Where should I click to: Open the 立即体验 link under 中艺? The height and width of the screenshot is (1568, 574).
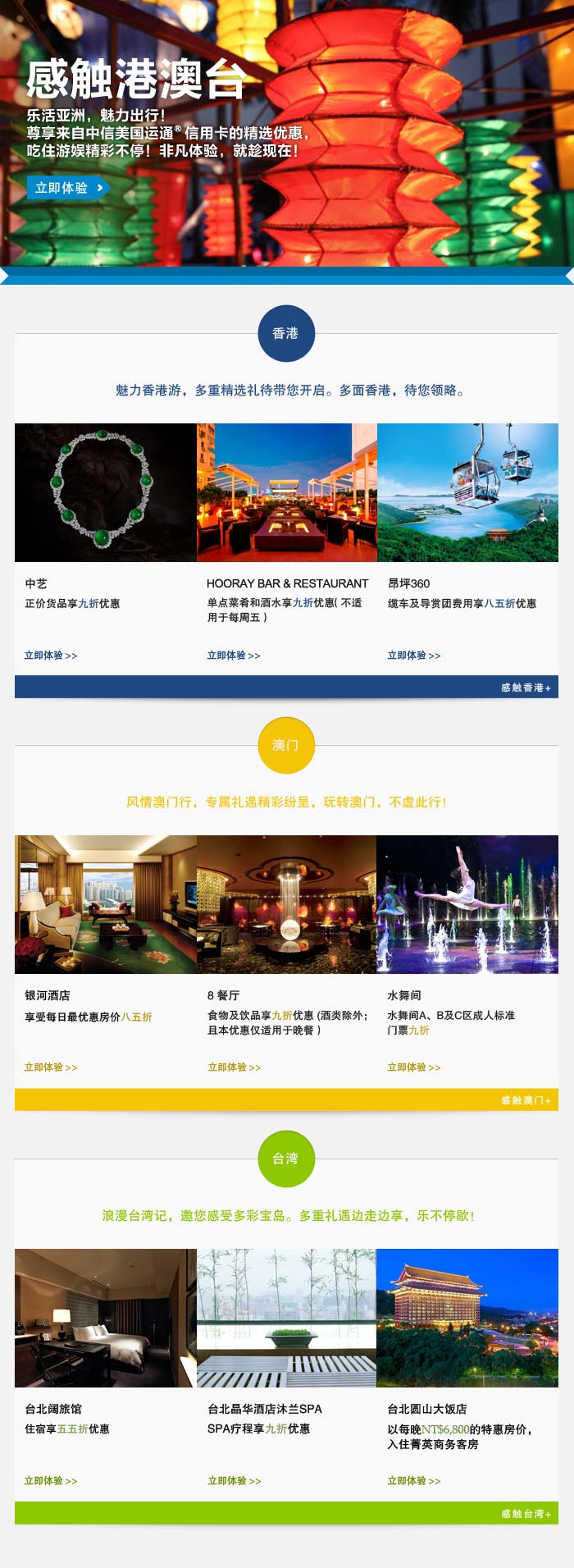(x=51, y=656)
